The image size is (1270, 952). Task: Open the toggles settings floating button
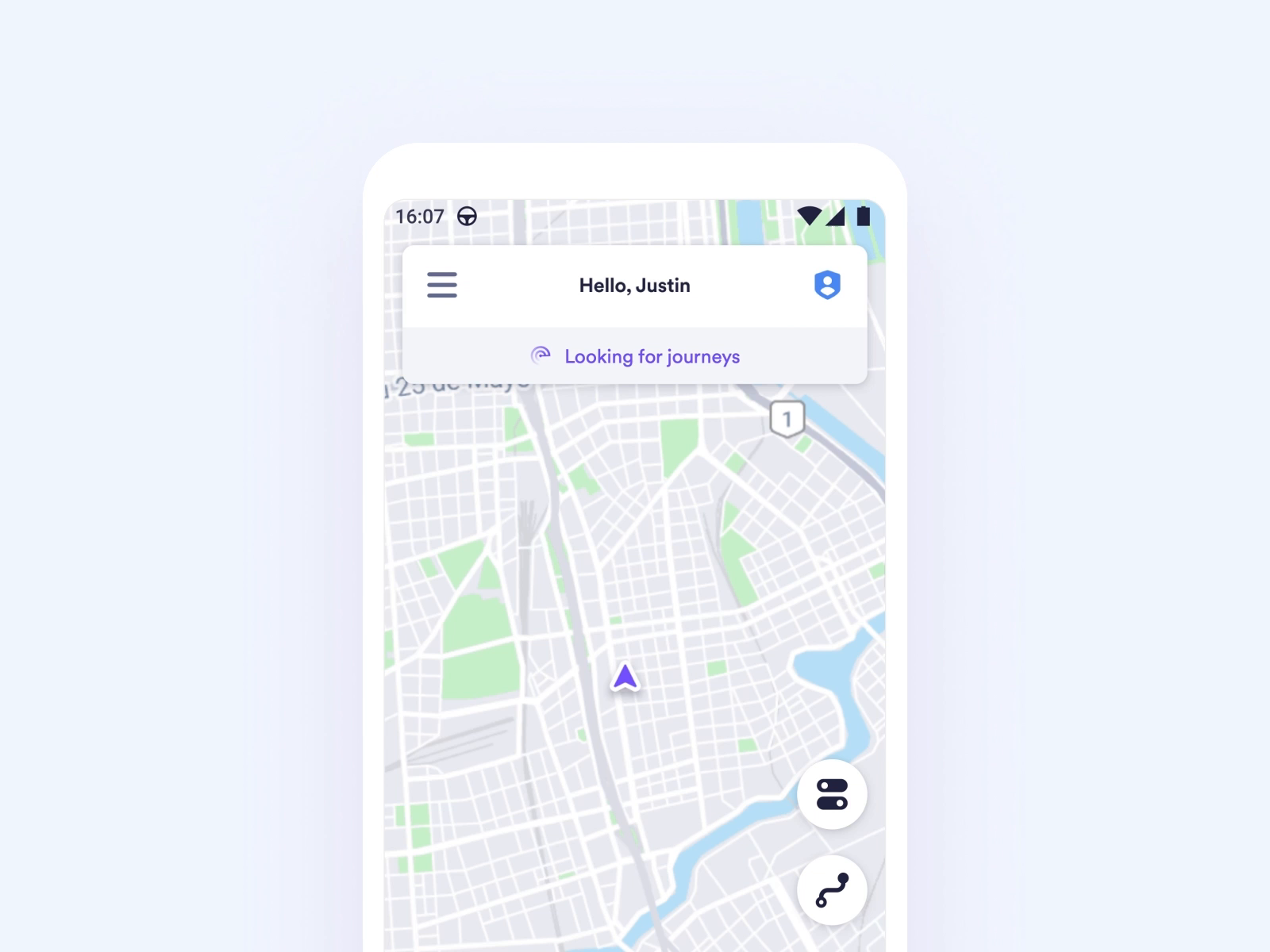coord(832,794)
